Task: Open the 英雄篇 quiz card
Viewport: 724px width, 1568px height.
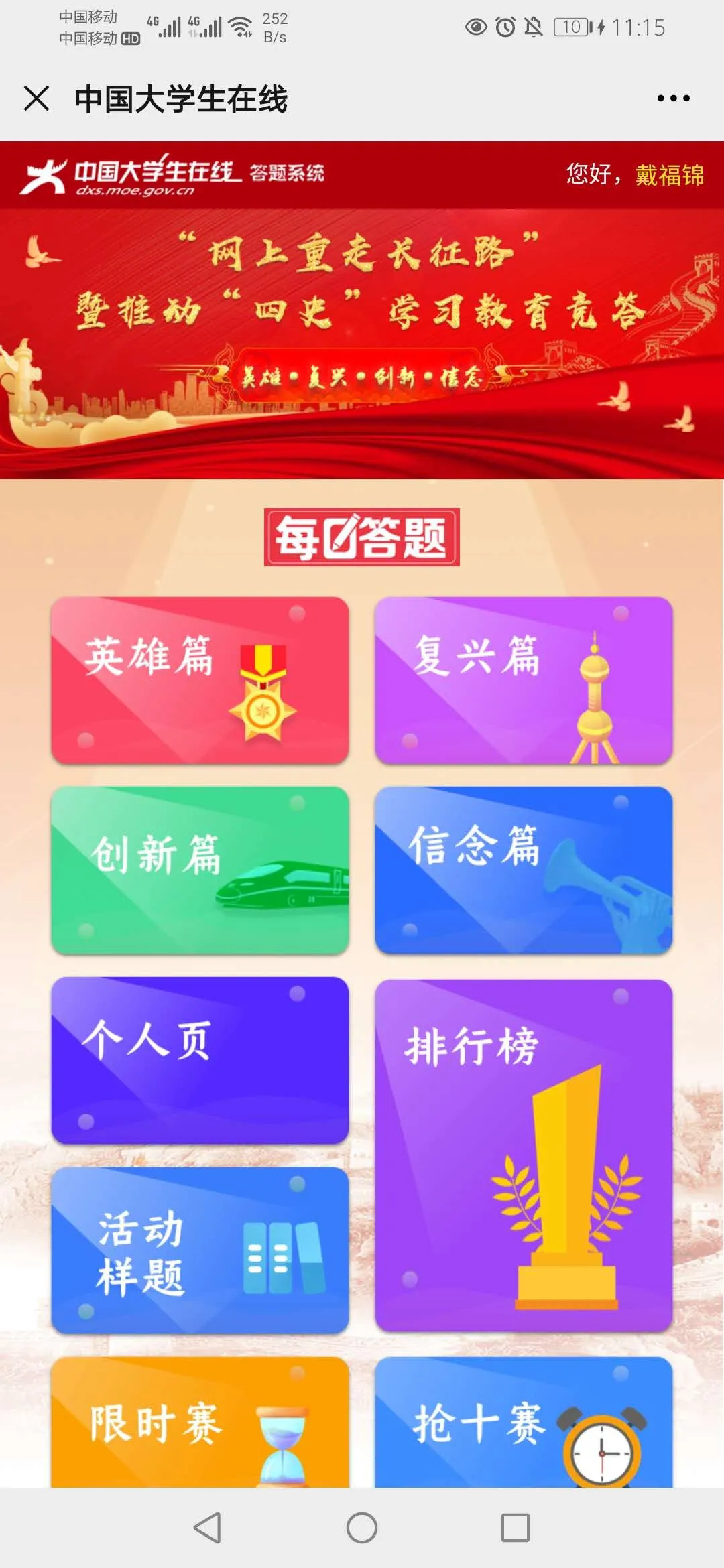Action: [200, 679]
